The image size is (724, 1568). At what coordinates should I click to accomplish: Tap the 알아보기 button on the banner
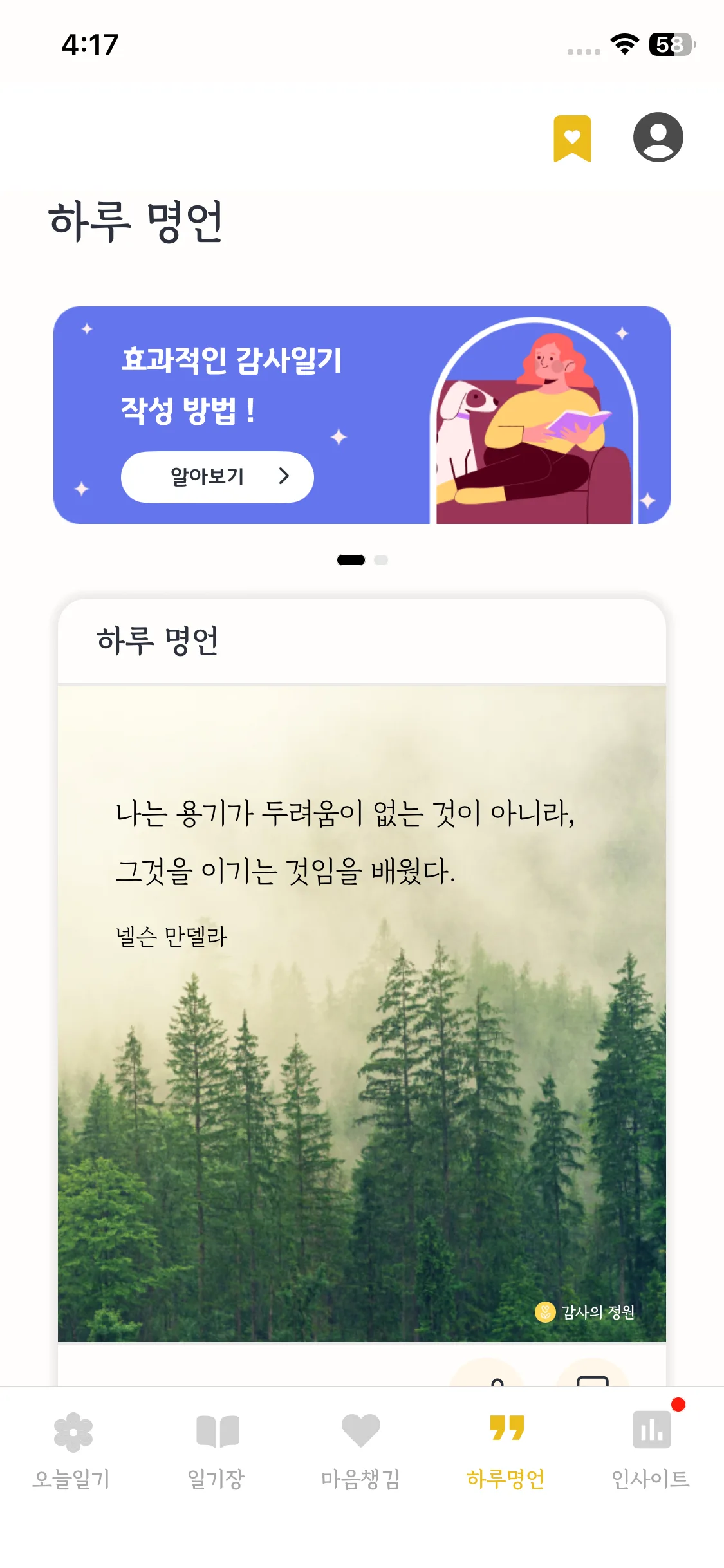(218, 477)
